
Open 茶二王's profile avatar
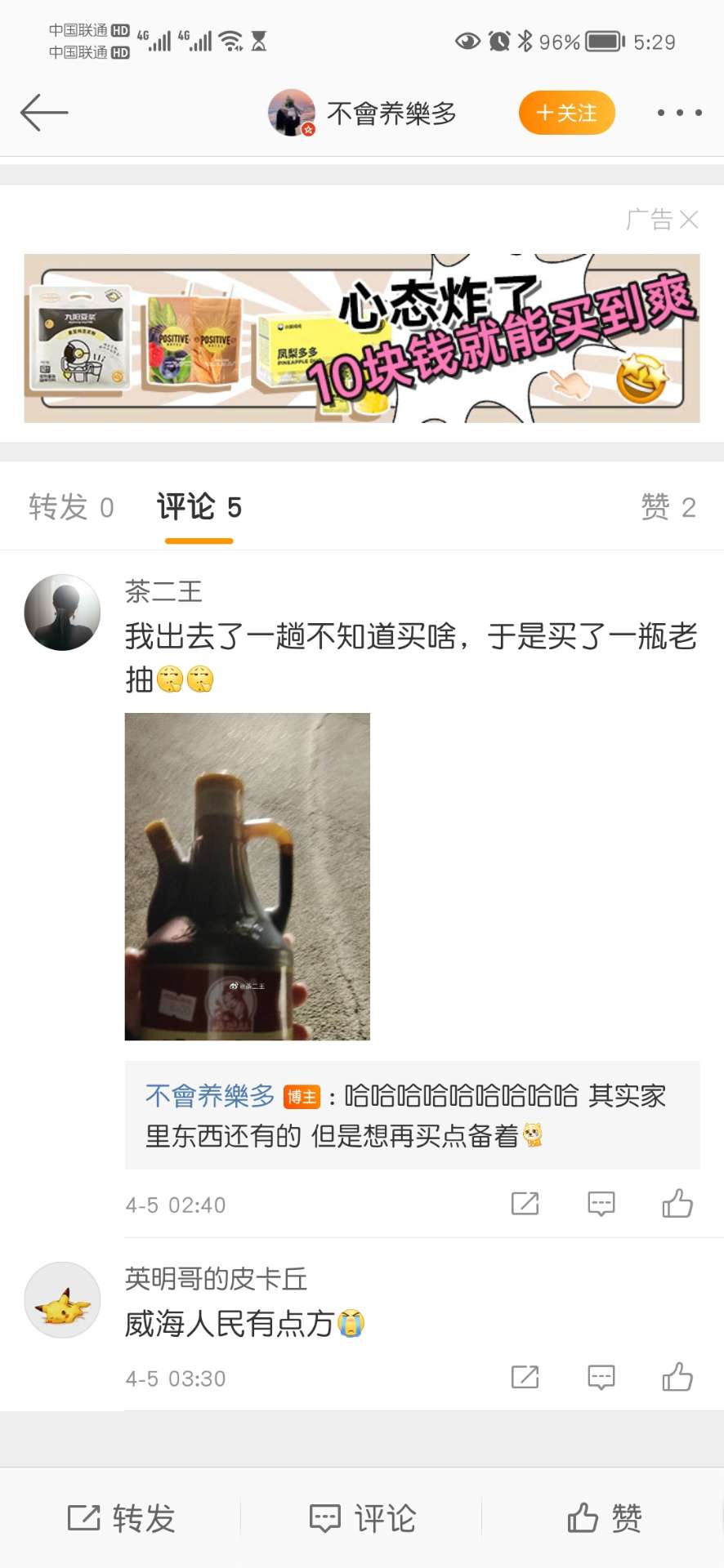click(x=62, y=612)
